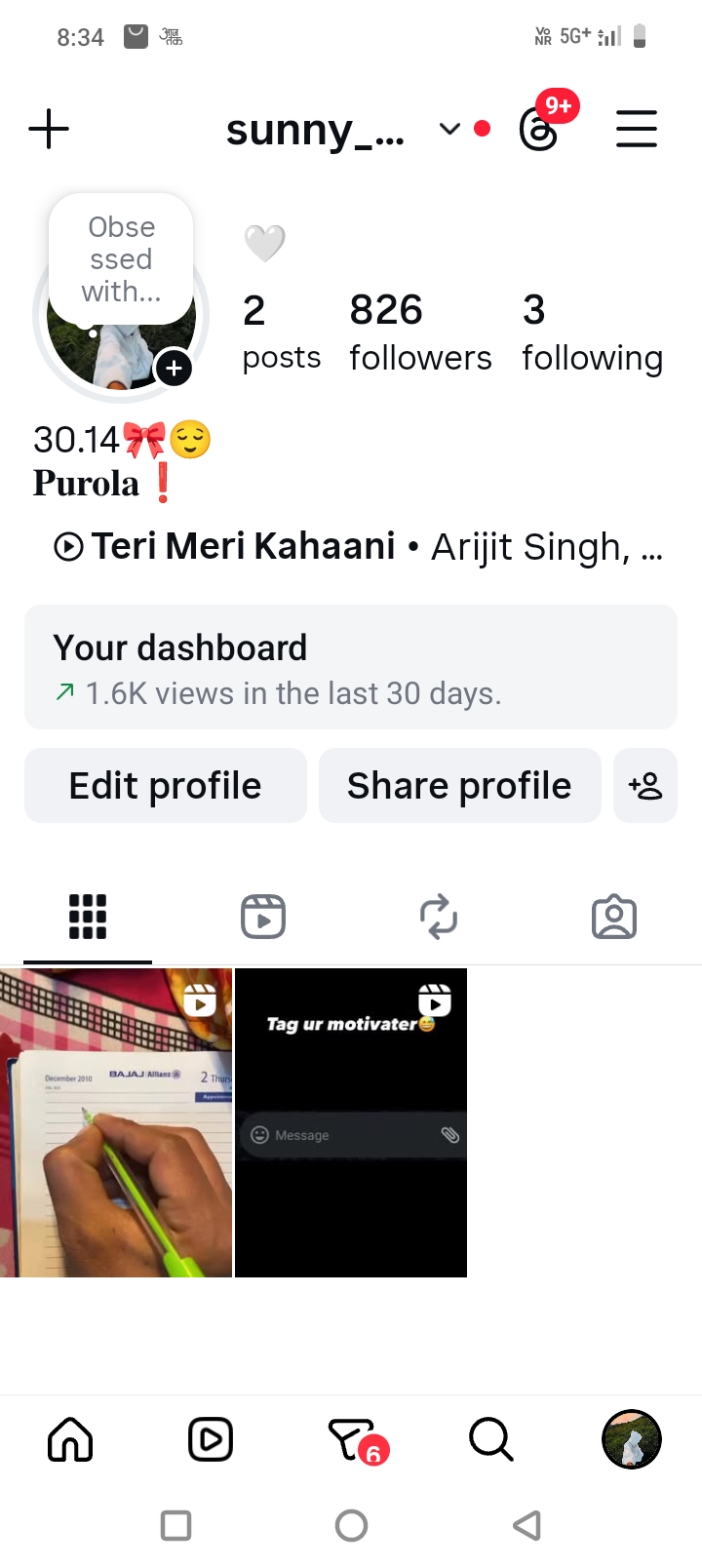
Task: Create a new post with plus icon
Action: point(49,129)
